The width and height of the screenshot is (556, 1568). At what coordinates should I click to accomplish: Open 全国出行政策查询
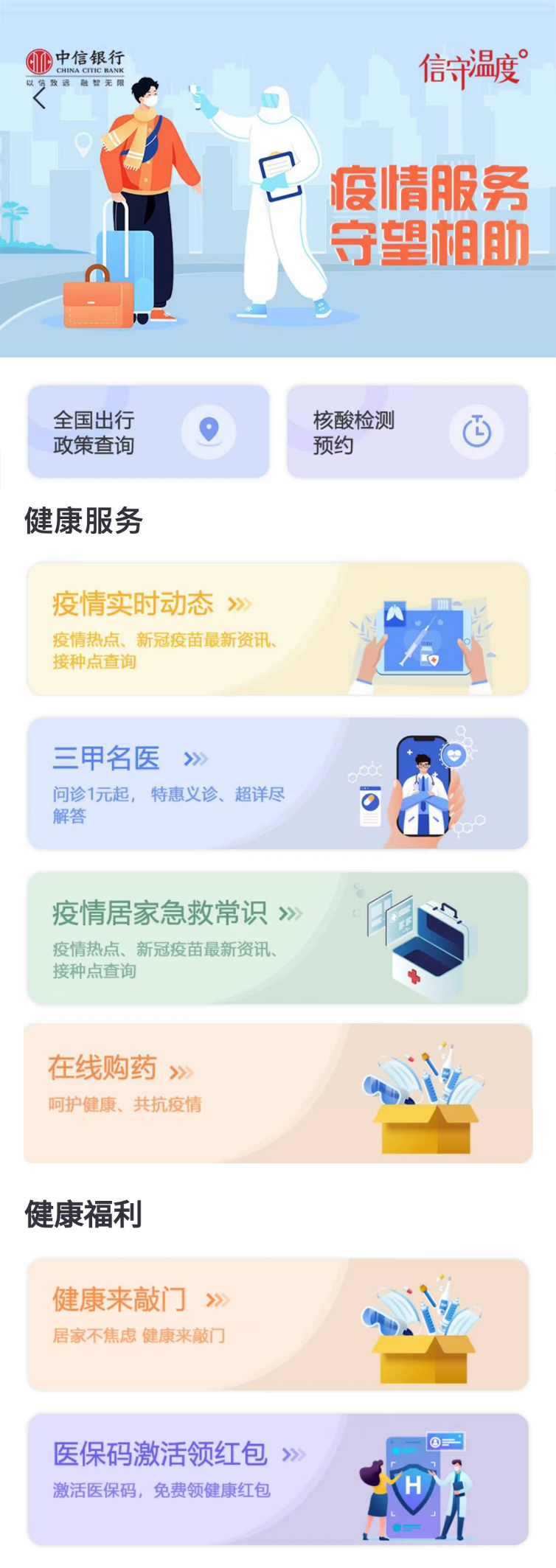[148, 432]
